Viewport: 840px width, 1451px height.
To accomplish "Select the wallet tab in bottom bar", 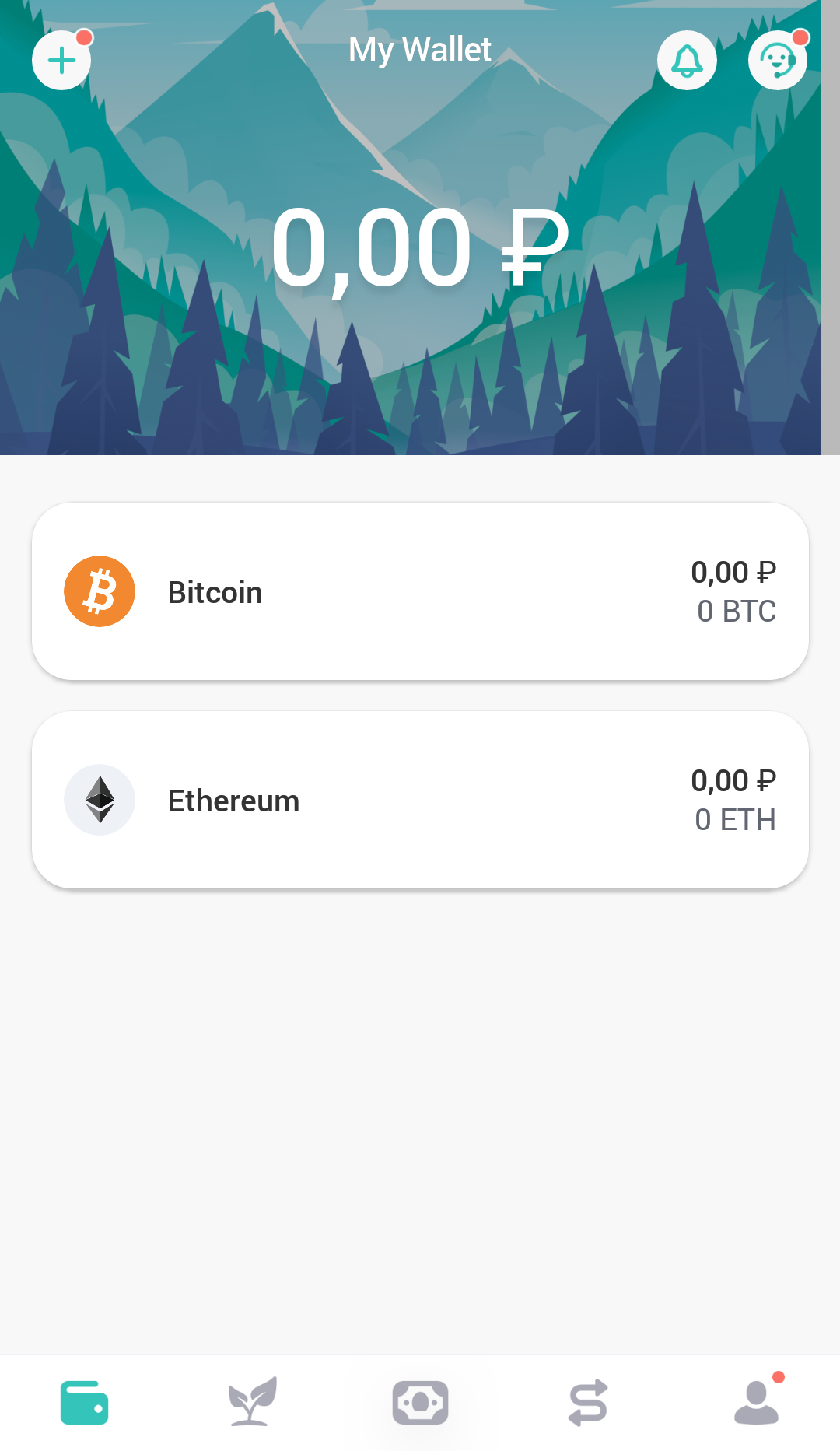I will pyautogui.click(x=84, y=1403).
